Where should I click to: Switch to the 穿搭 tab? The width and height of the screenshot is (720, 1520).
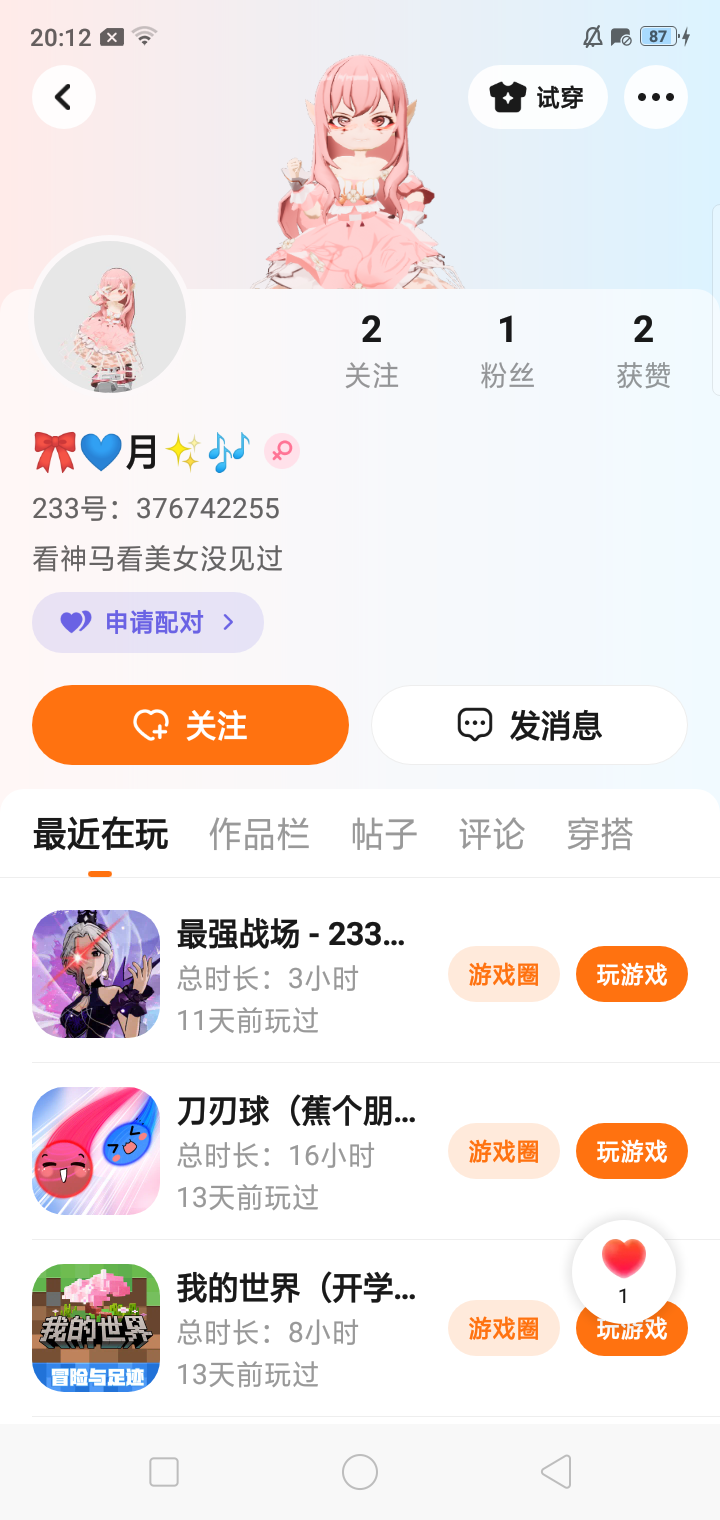pos(600,834)
